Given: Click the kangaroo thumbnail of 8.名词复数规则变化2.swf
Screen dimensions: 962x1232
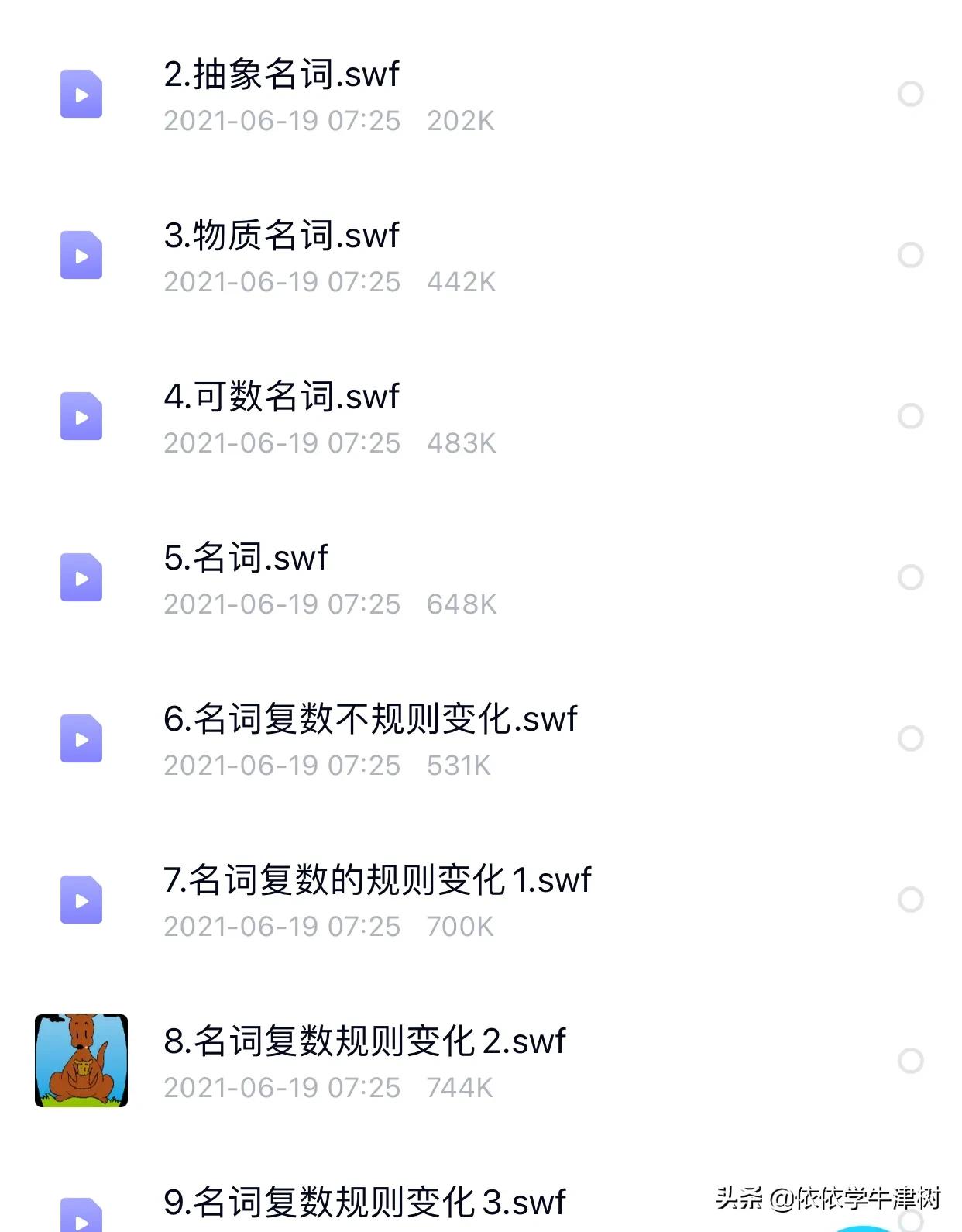Looking at the screenshot, I should click(x=81, y=1060).
